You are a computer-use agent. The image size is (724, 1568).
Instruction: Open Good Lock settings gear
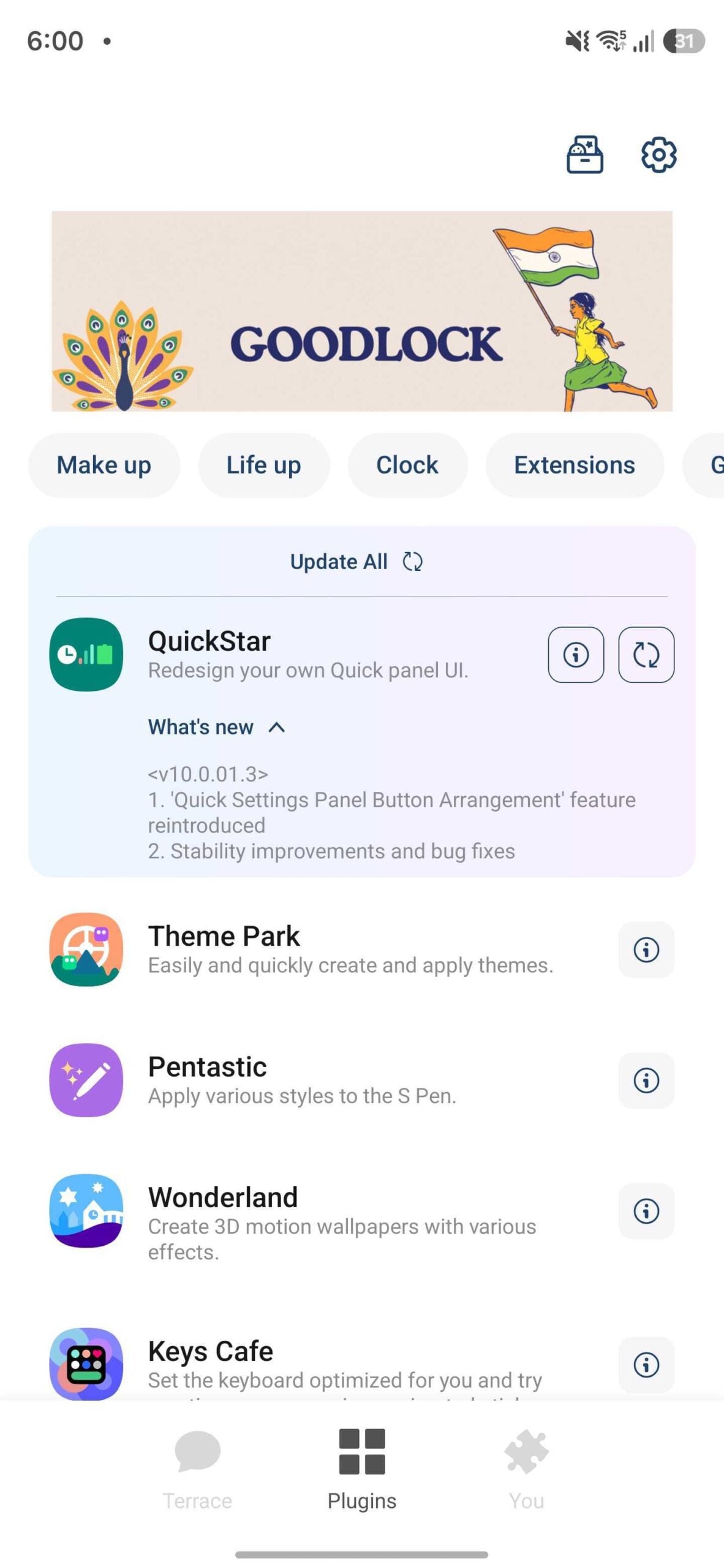[x=658, y=154]
